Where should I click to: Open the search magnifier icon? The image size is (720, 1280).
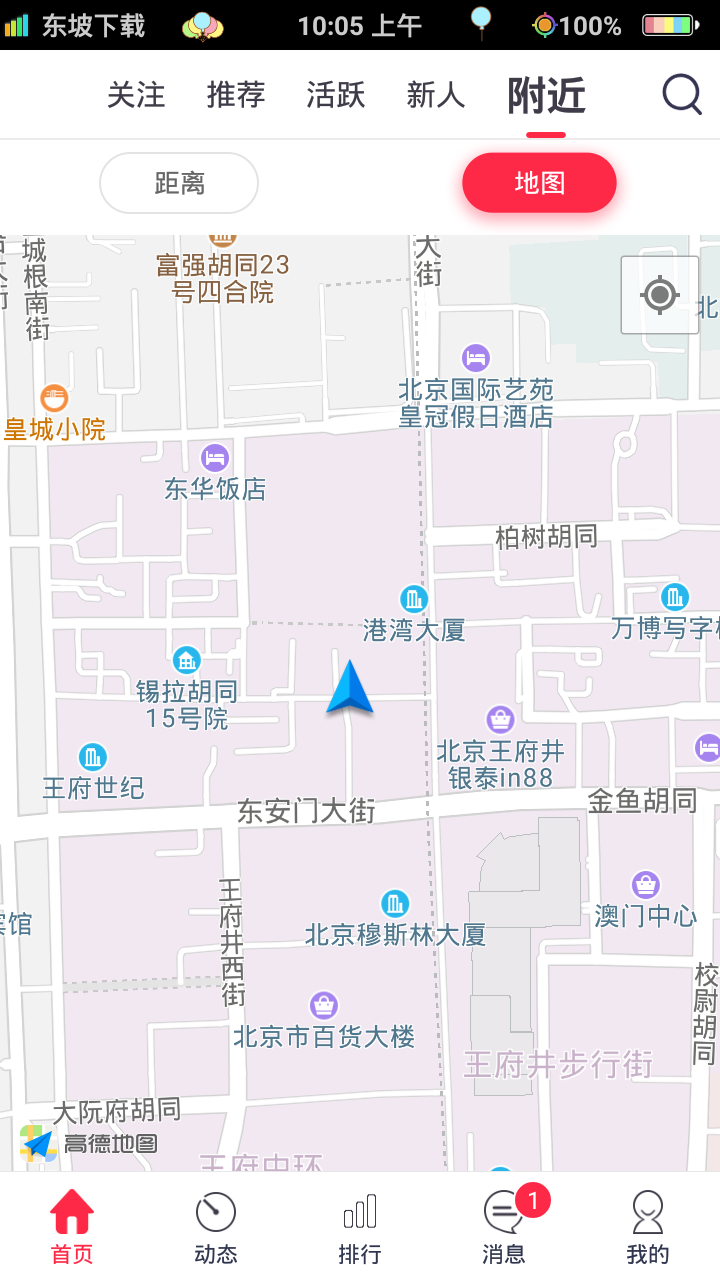681,95
